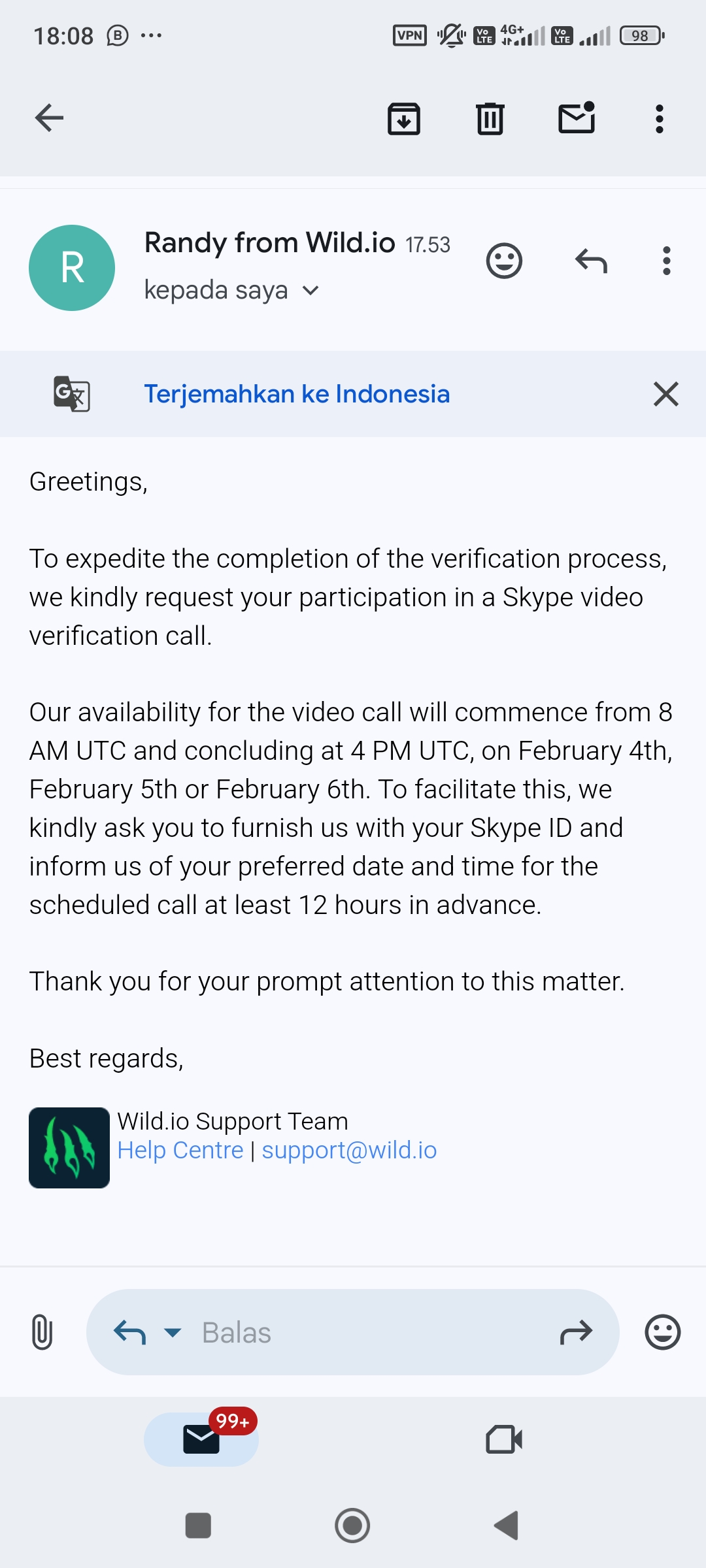Expand recipient details under 'kepada saya'
Viewport: 706px width, 1568px height.
pyautogui.click(x=311, y=291)
